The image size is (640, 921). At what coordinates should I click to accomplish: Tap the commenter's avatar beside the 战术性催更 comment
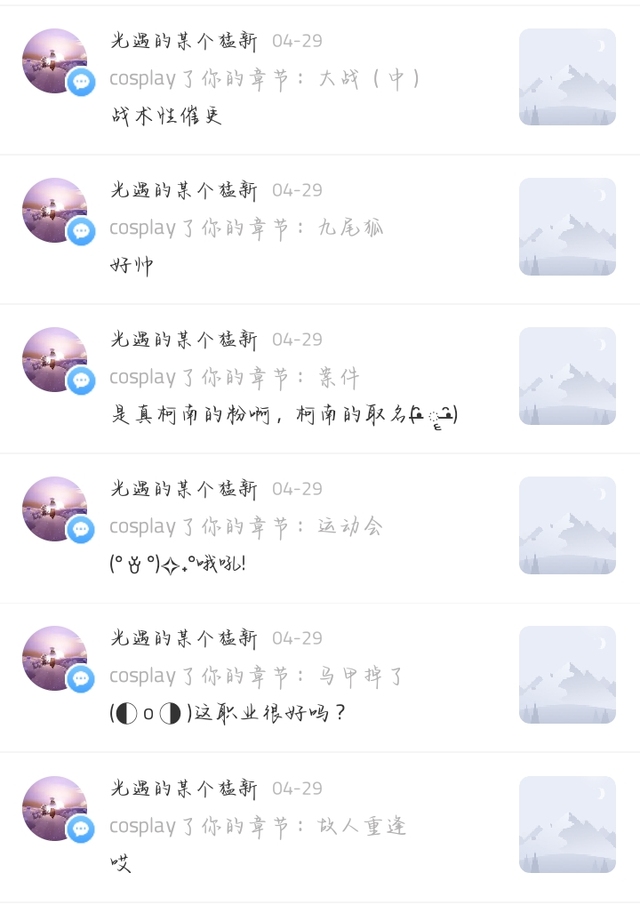(54, 61)
